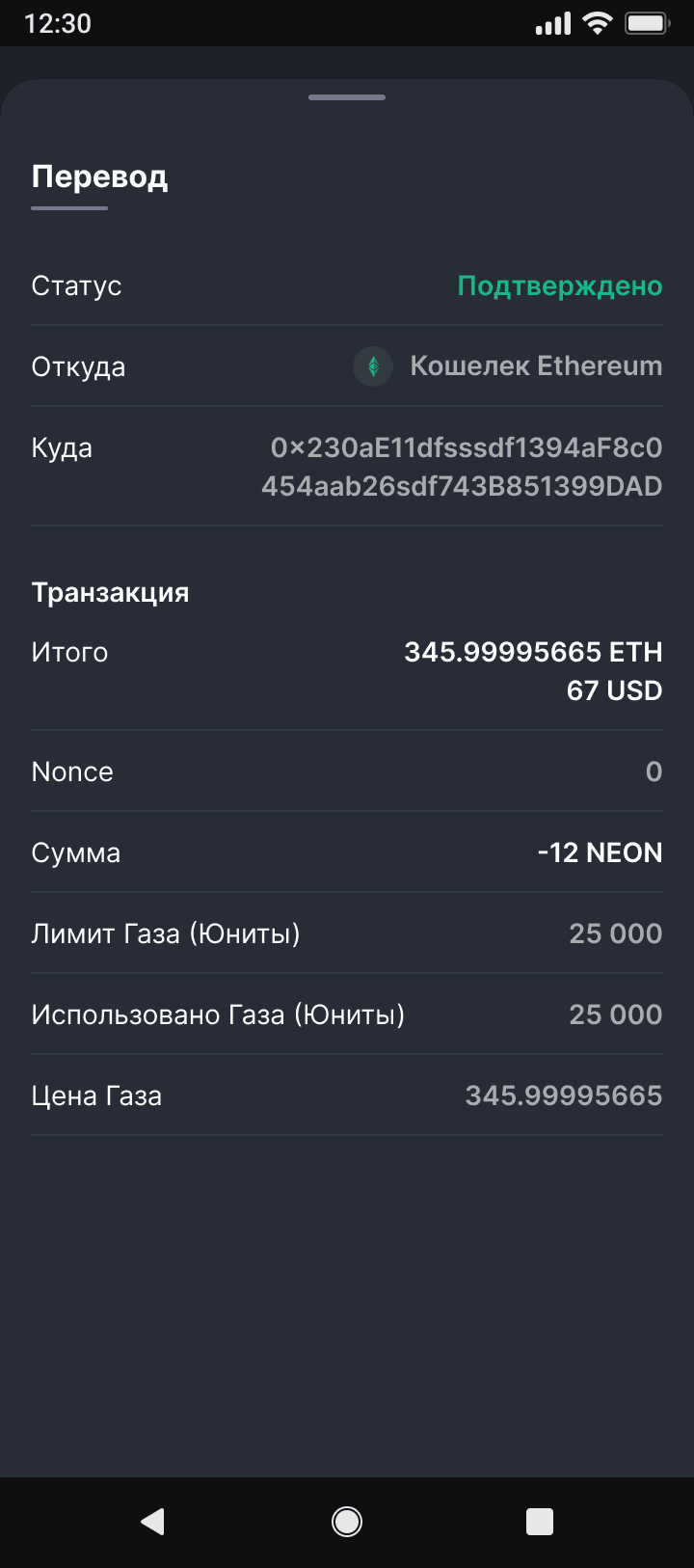
Task: Tap the bottom sheet drag handle
Action: tap(347, 97)
